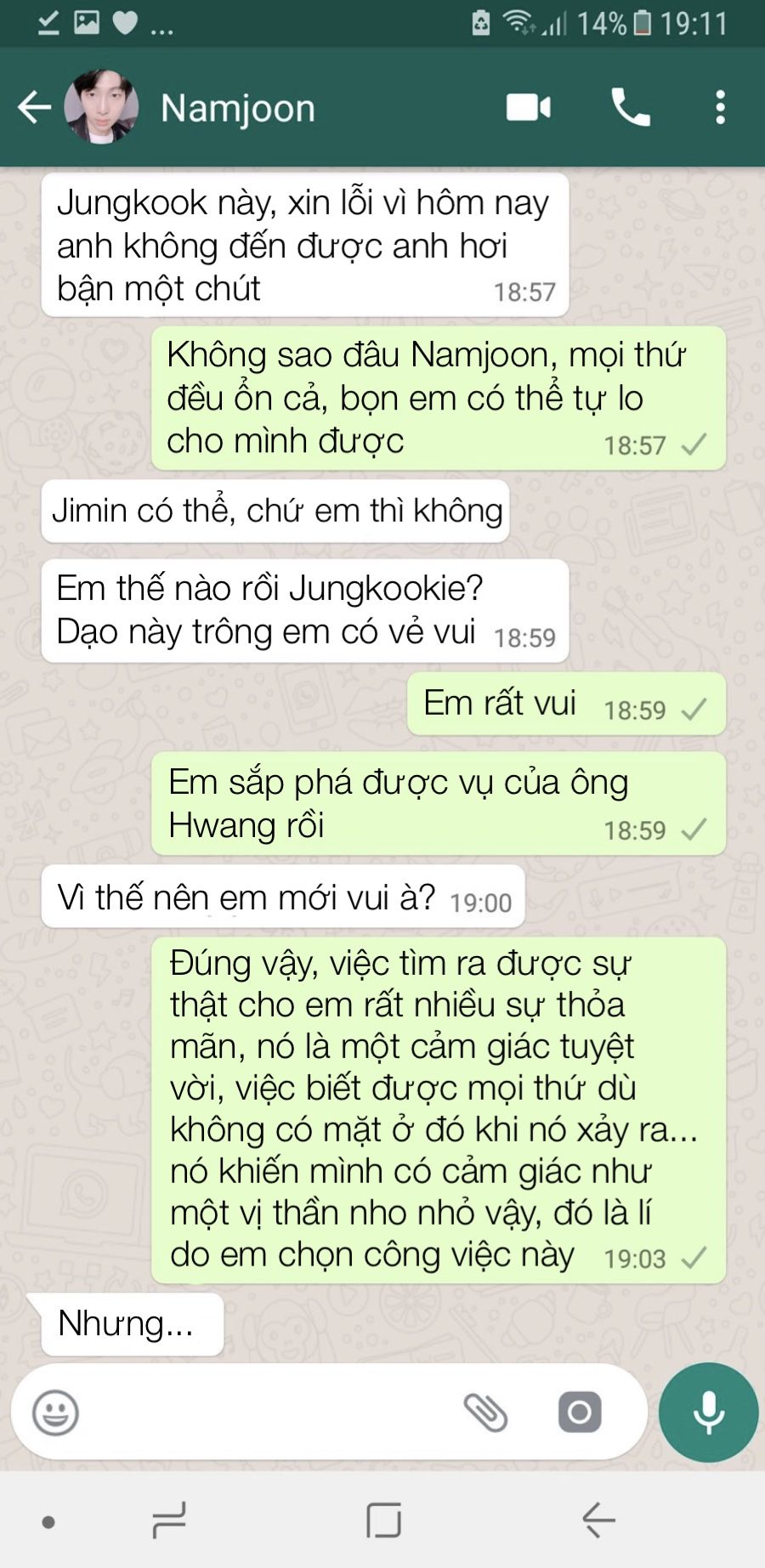Start a voice call with Namjoon

click(x=630, y=108)
